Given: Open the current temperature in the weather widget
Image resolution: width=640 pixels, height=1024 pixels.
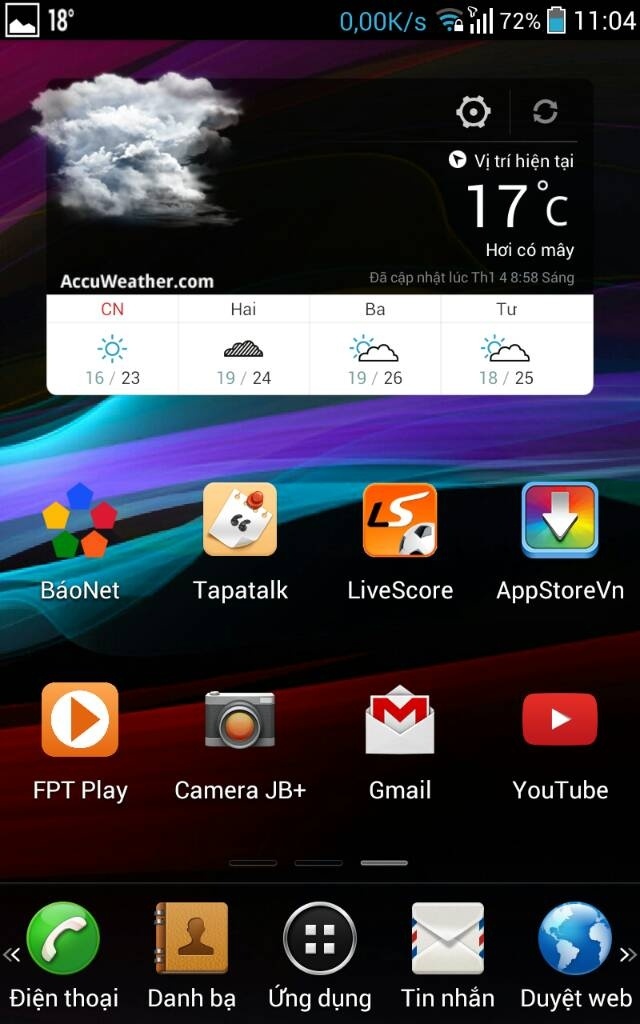Looking at the screenshot, I should [517, 206].
